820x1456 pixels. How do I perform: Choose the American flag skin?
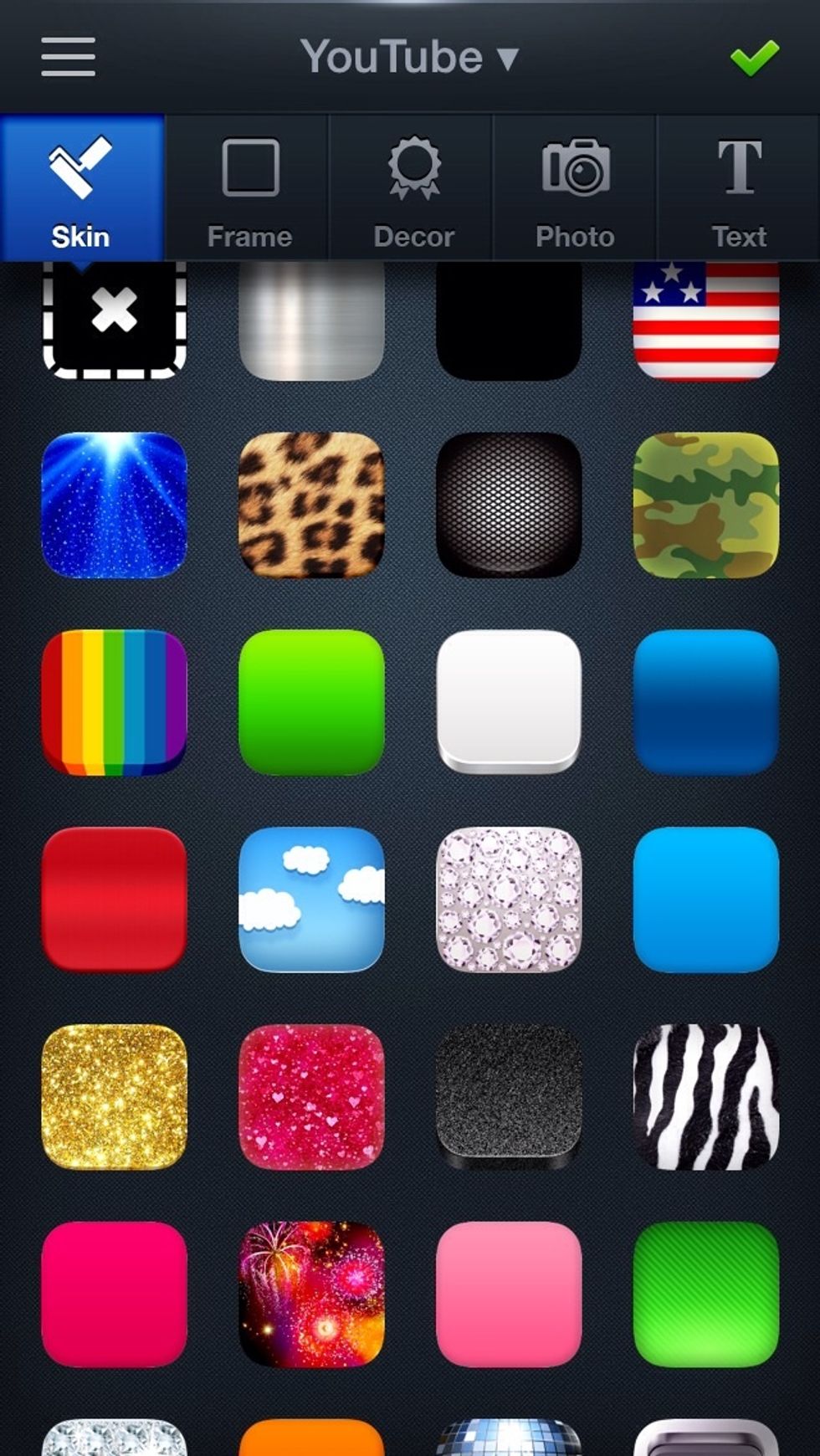706,320
